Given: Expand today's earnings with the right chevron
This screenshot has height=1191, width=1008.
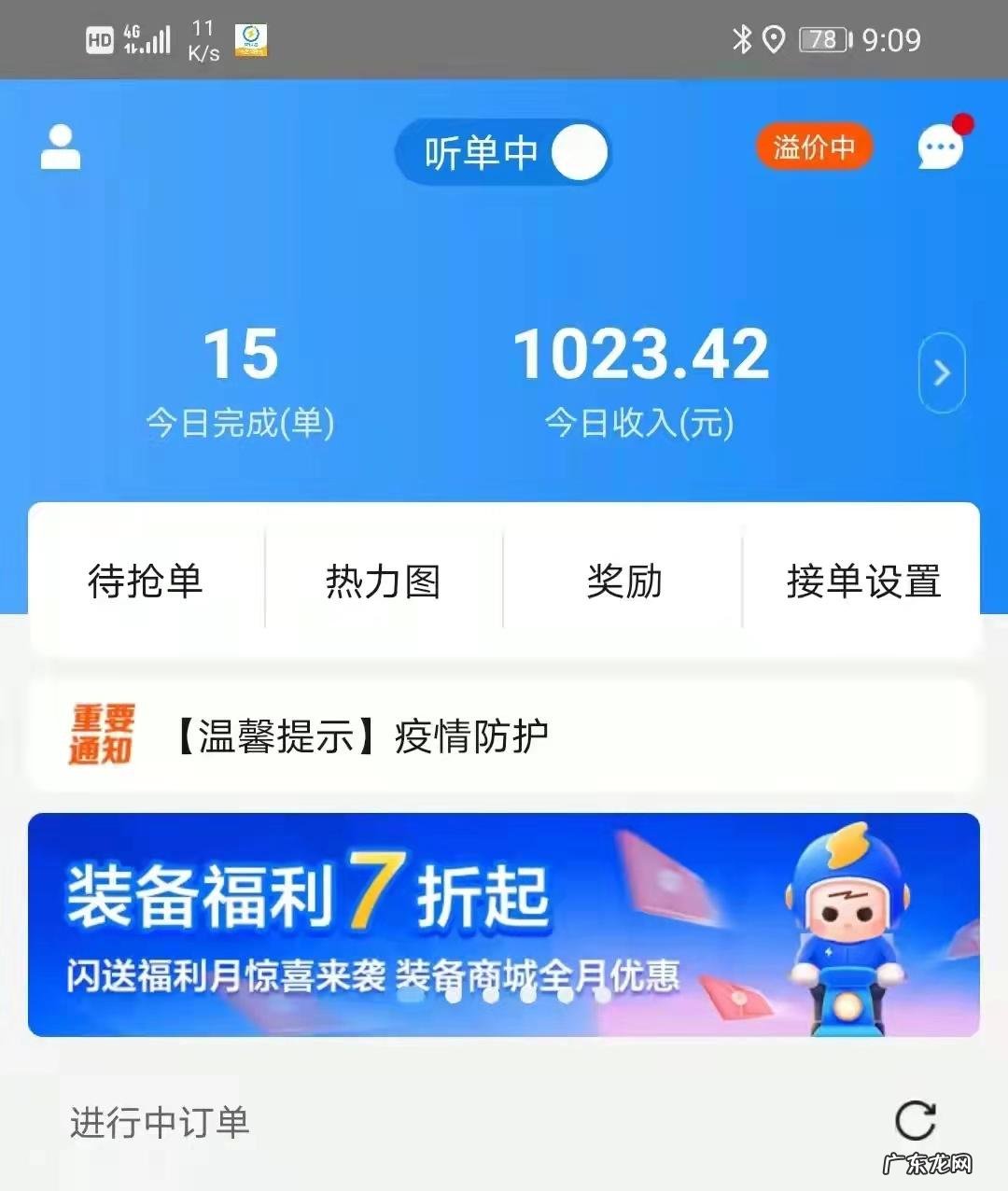Looking at the screenshot, I should [x=941, y=371].
